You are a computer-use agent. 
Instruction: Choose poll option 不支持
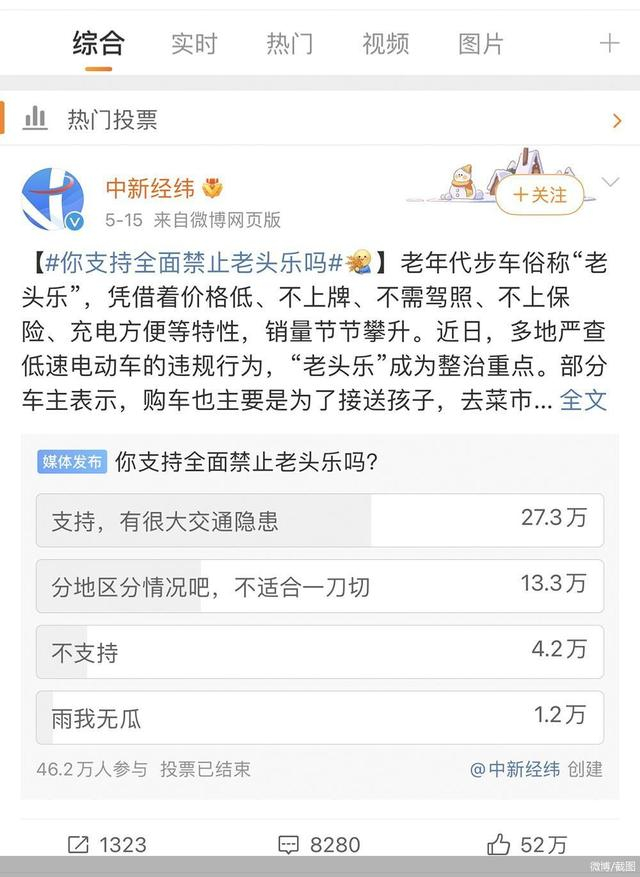[x=319, y=652]
